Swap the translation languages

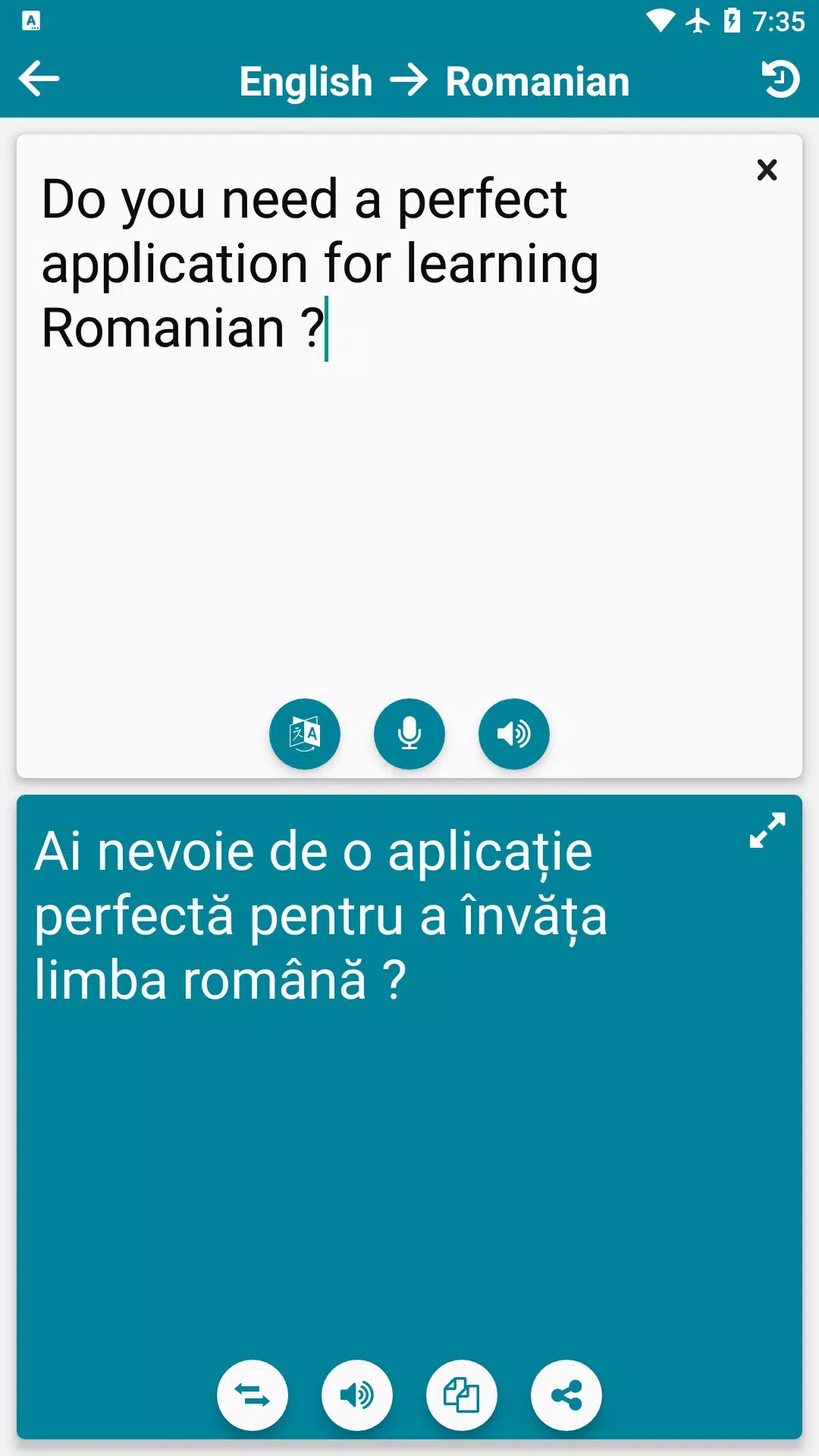pyautogui.click(x=253, y=1395)
